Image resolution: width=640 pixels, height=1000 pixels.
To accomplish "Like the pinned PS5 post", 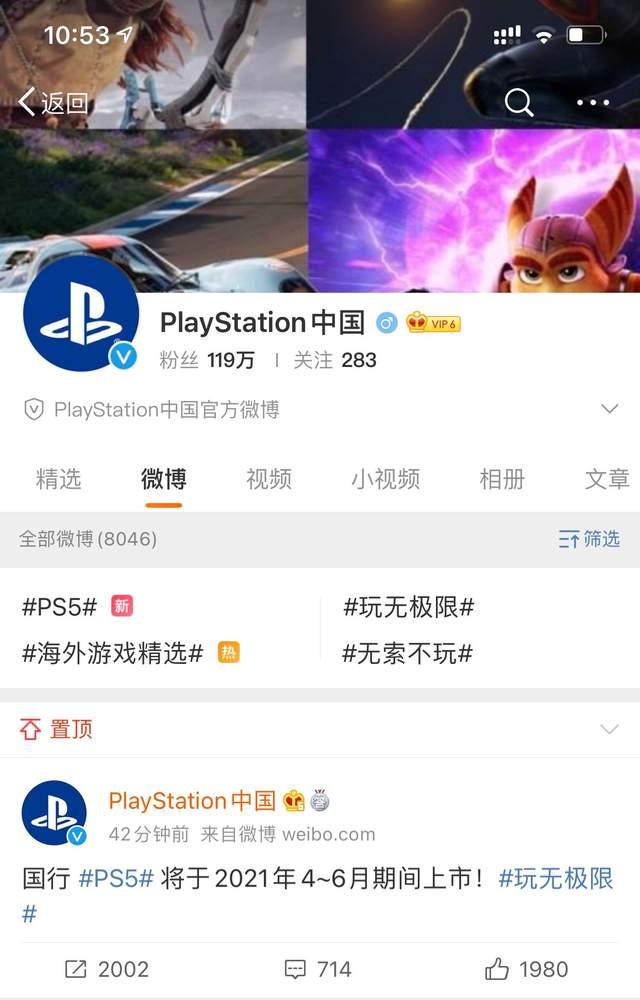I will [x=526, y=969].
